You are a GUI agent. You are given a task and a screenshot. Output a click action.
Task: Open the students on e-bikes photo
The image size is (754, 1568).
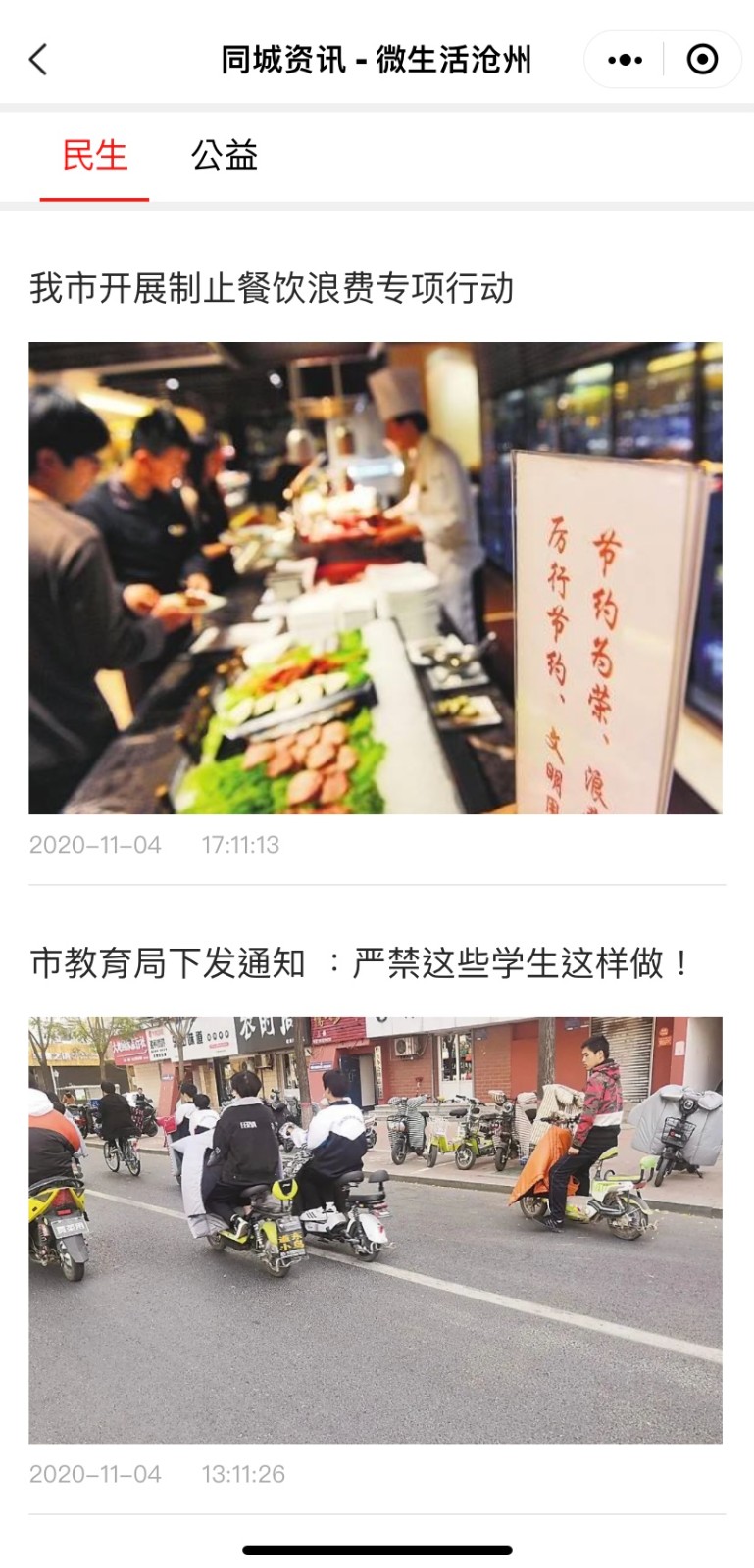(376, 1229)
